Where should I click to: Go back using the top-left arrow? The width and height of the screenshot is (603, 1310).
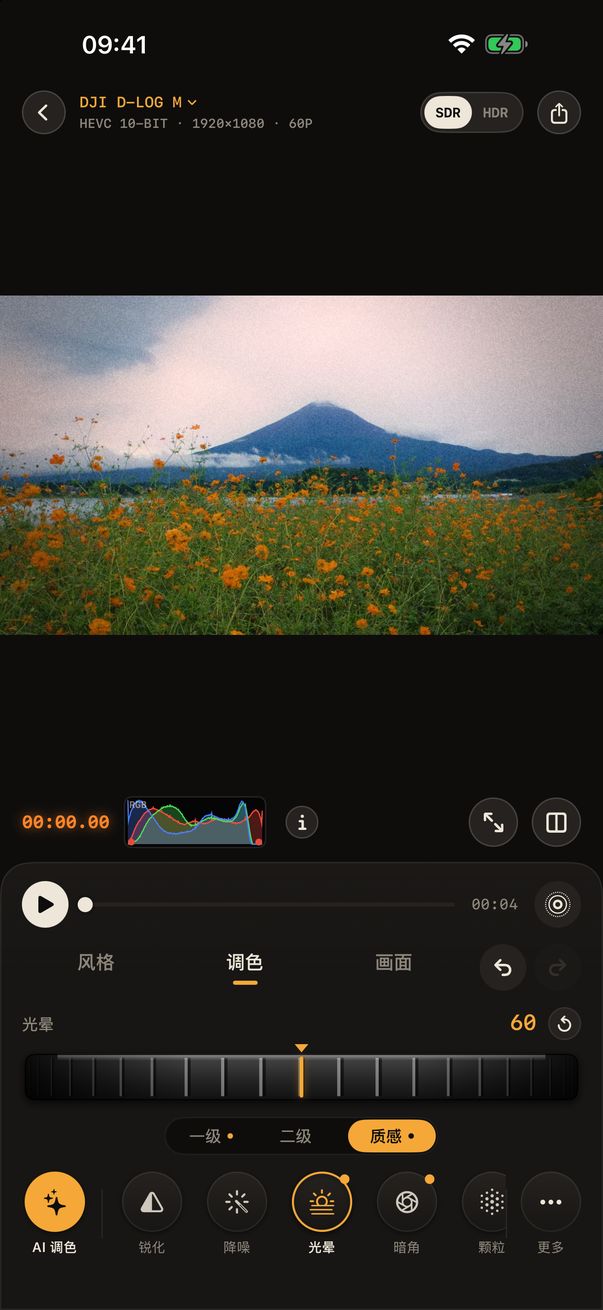[43, 113]
